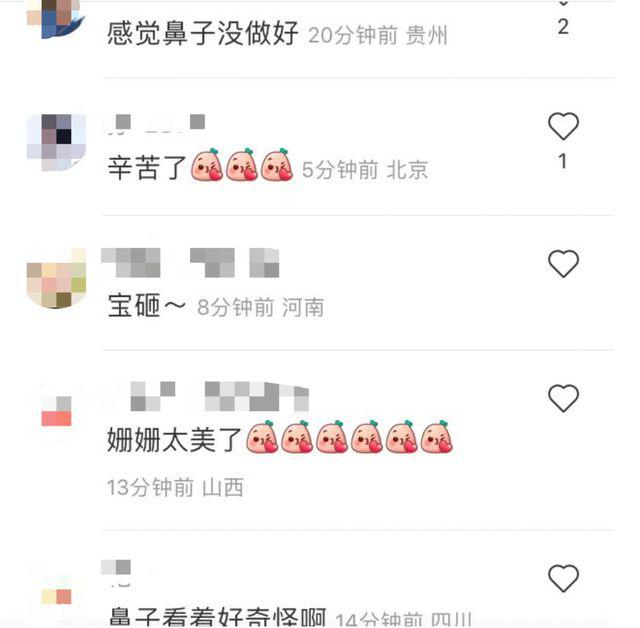Like the comment "鼻子看着好奇怪啊"
The image size is (640, 628).
[563, 578]
